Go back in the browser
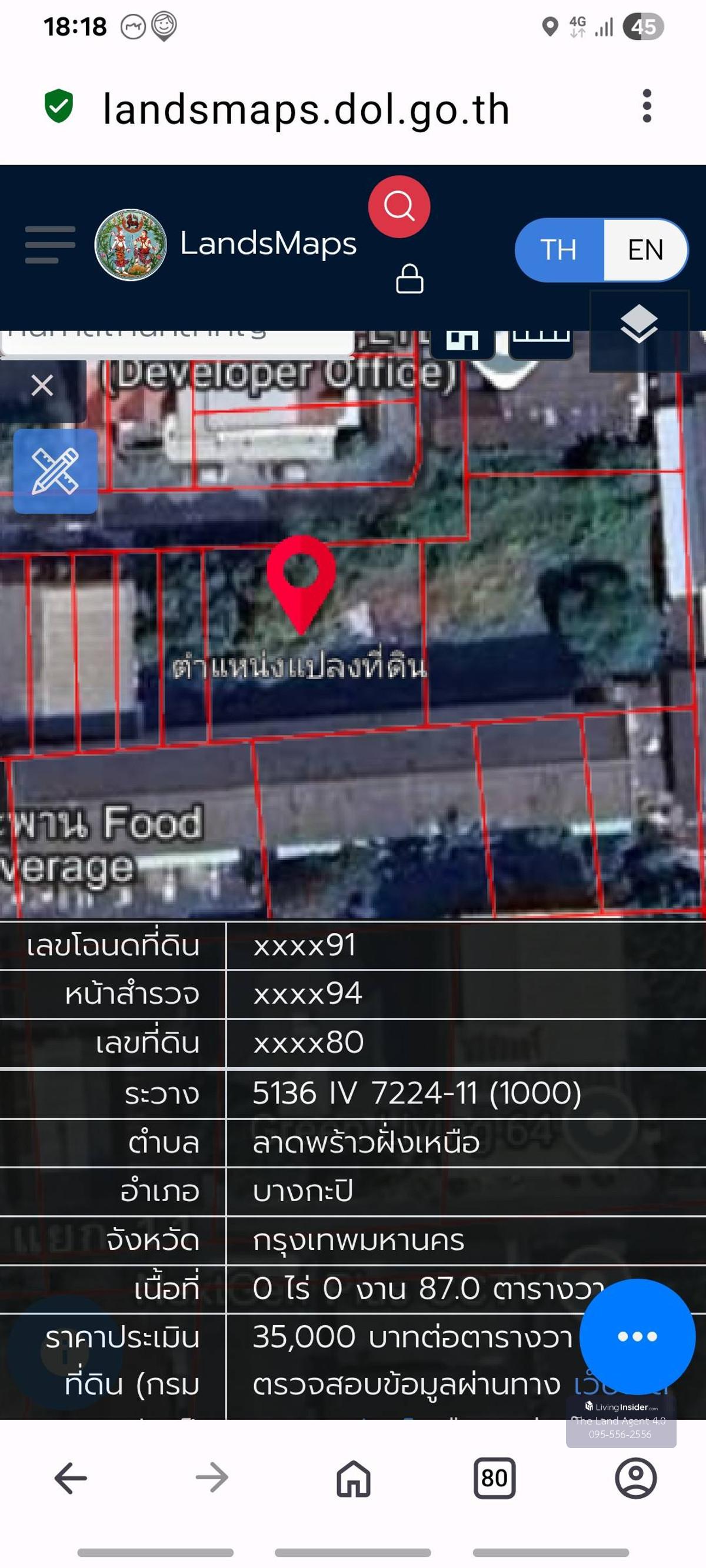 [71, 1478]
